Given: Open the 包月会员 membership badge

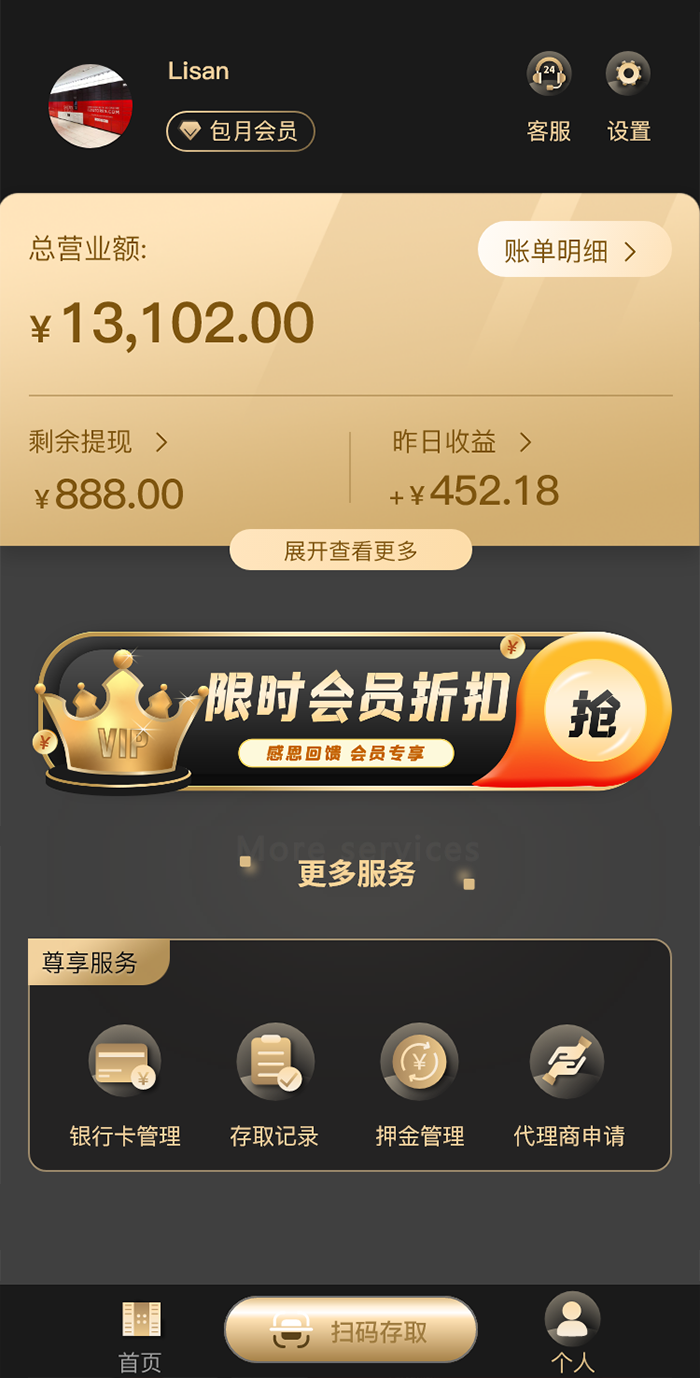Looking at the screenshot, I should coord(240,131).
